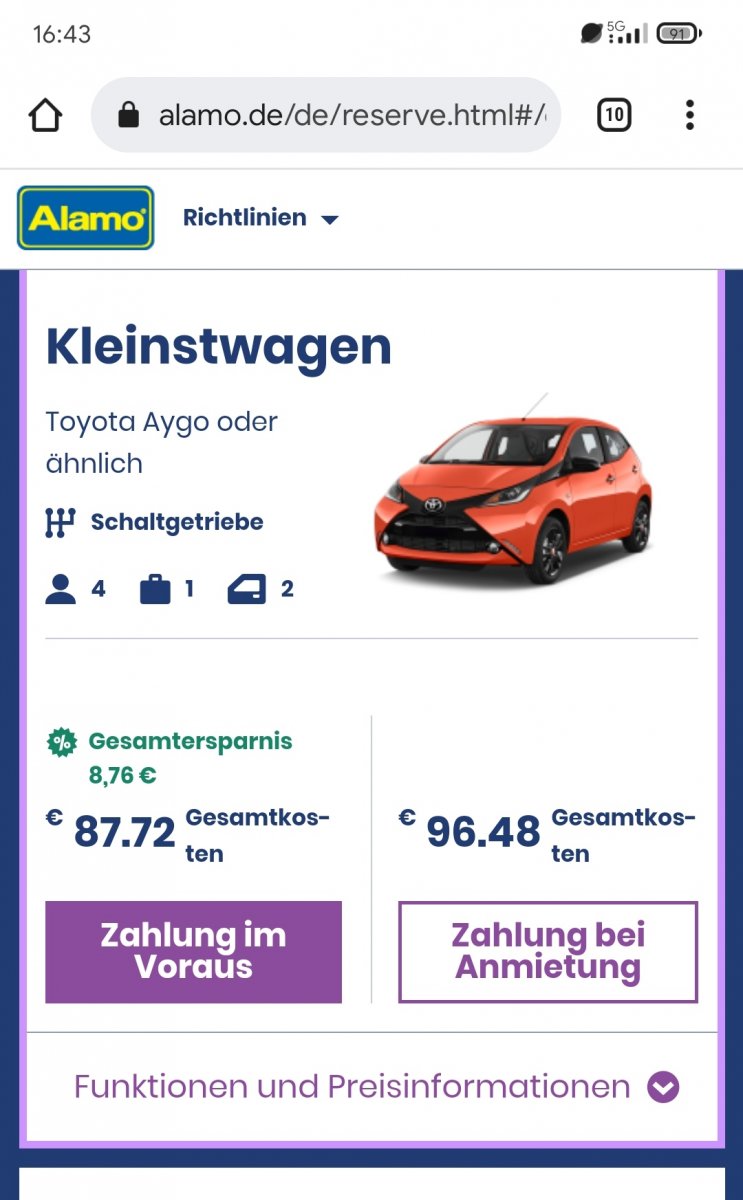Open the browser overflow menu
Image resolution: width=743 pixels, height=1200 pixels.
pyautogui.click(x=689, y=115)
